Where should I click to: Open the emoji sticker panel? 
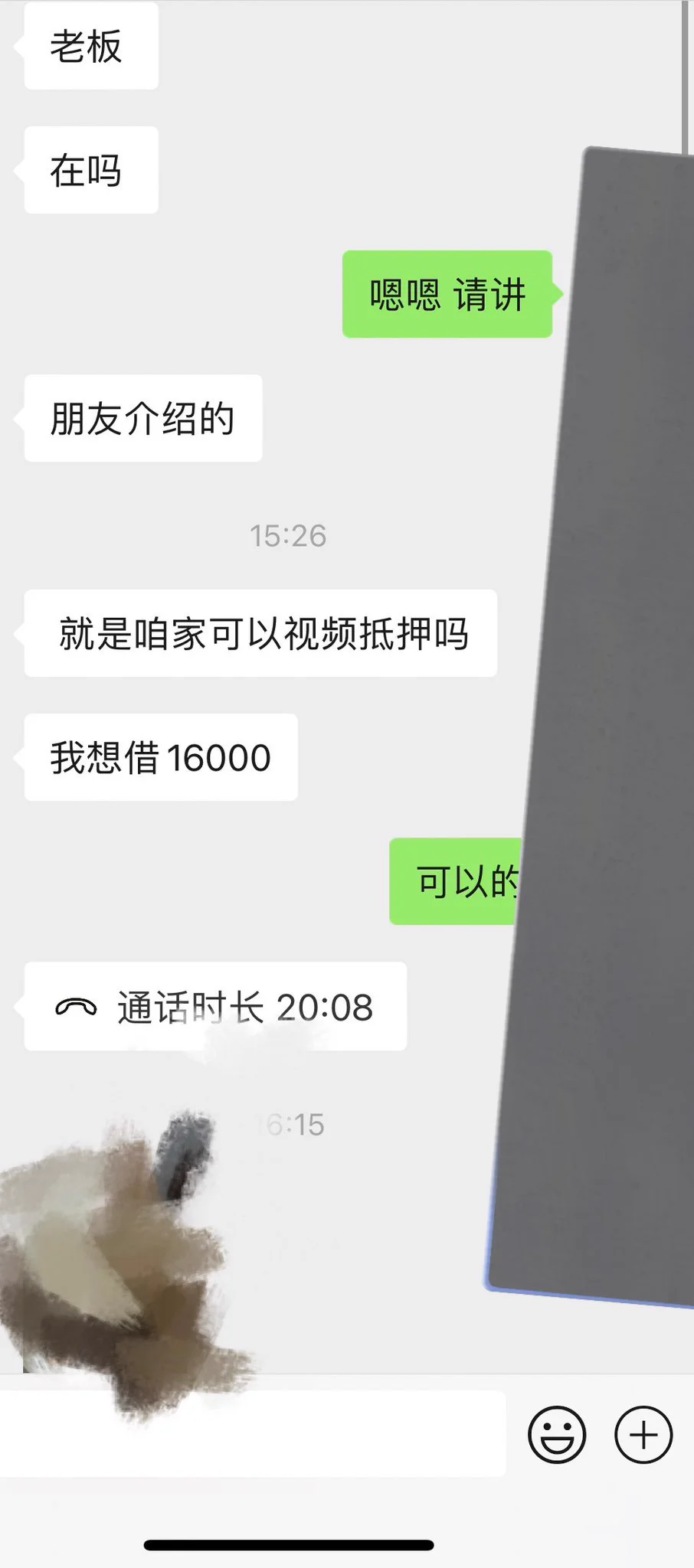[557, 1435]
